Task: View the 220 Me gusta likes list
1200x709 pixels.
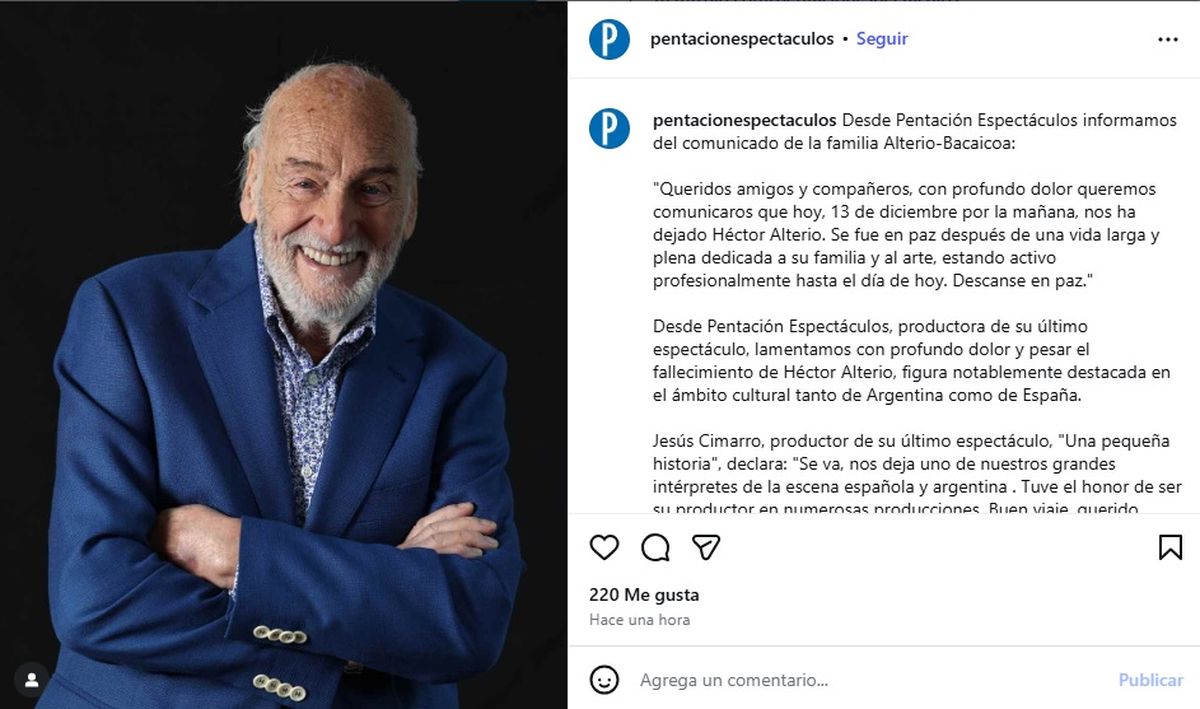Action: pyautogui.click(x=644, y=595)
